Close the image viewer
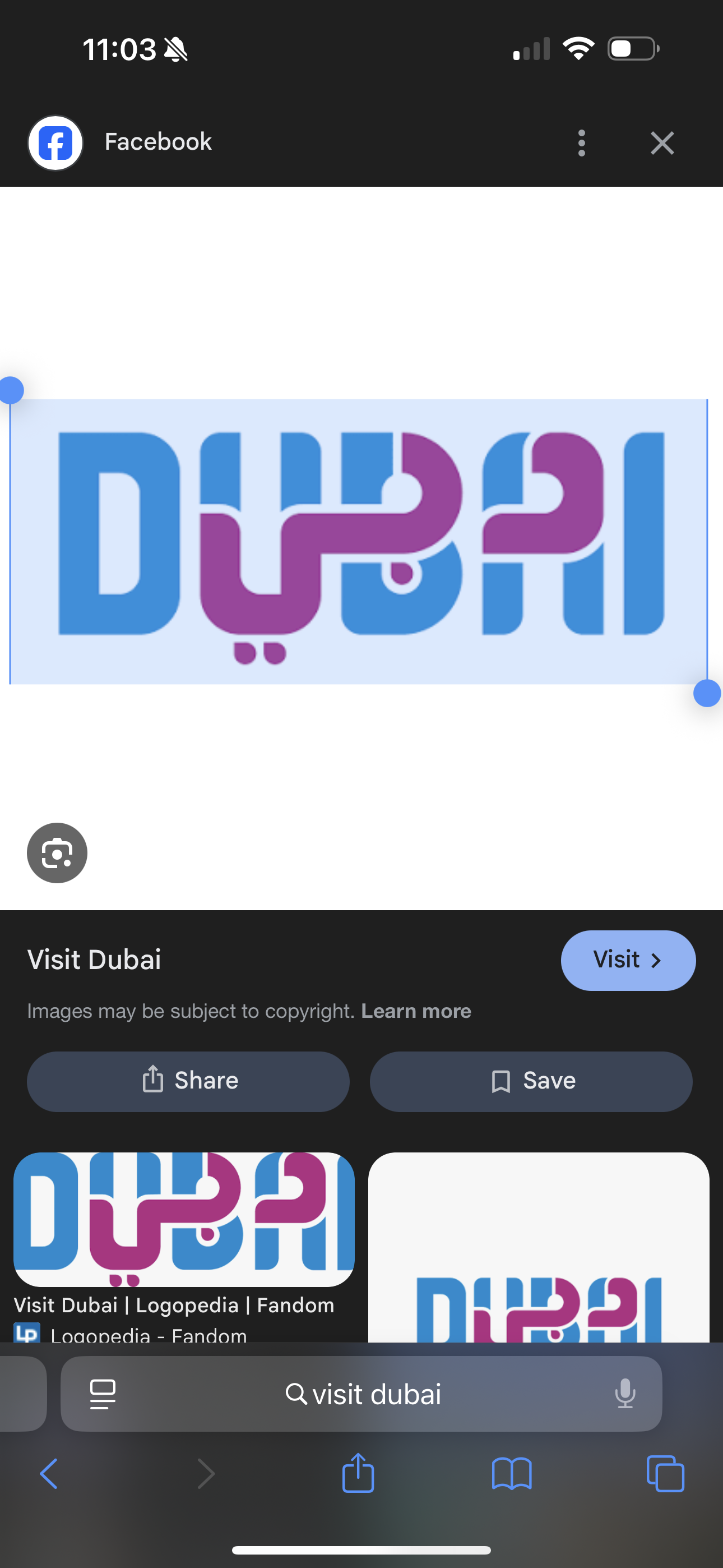Viewport: 723px width, 1568px height. point(662,143)
